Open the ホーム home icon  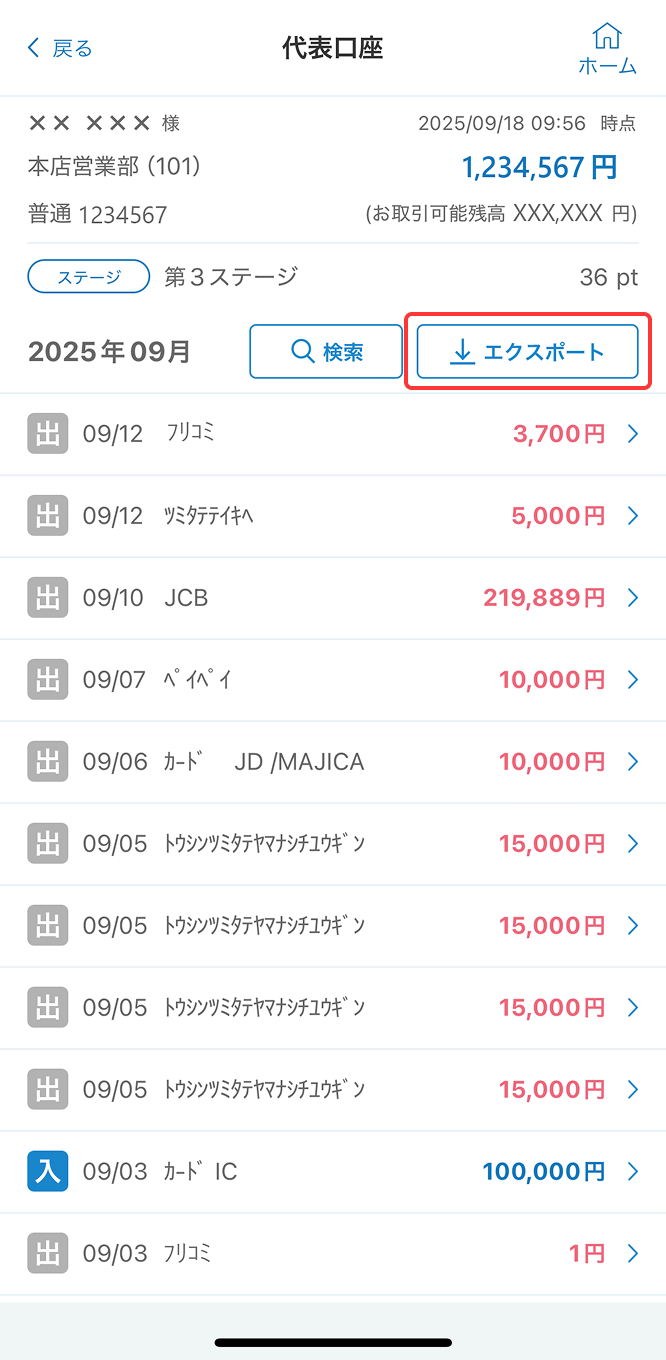607,48
